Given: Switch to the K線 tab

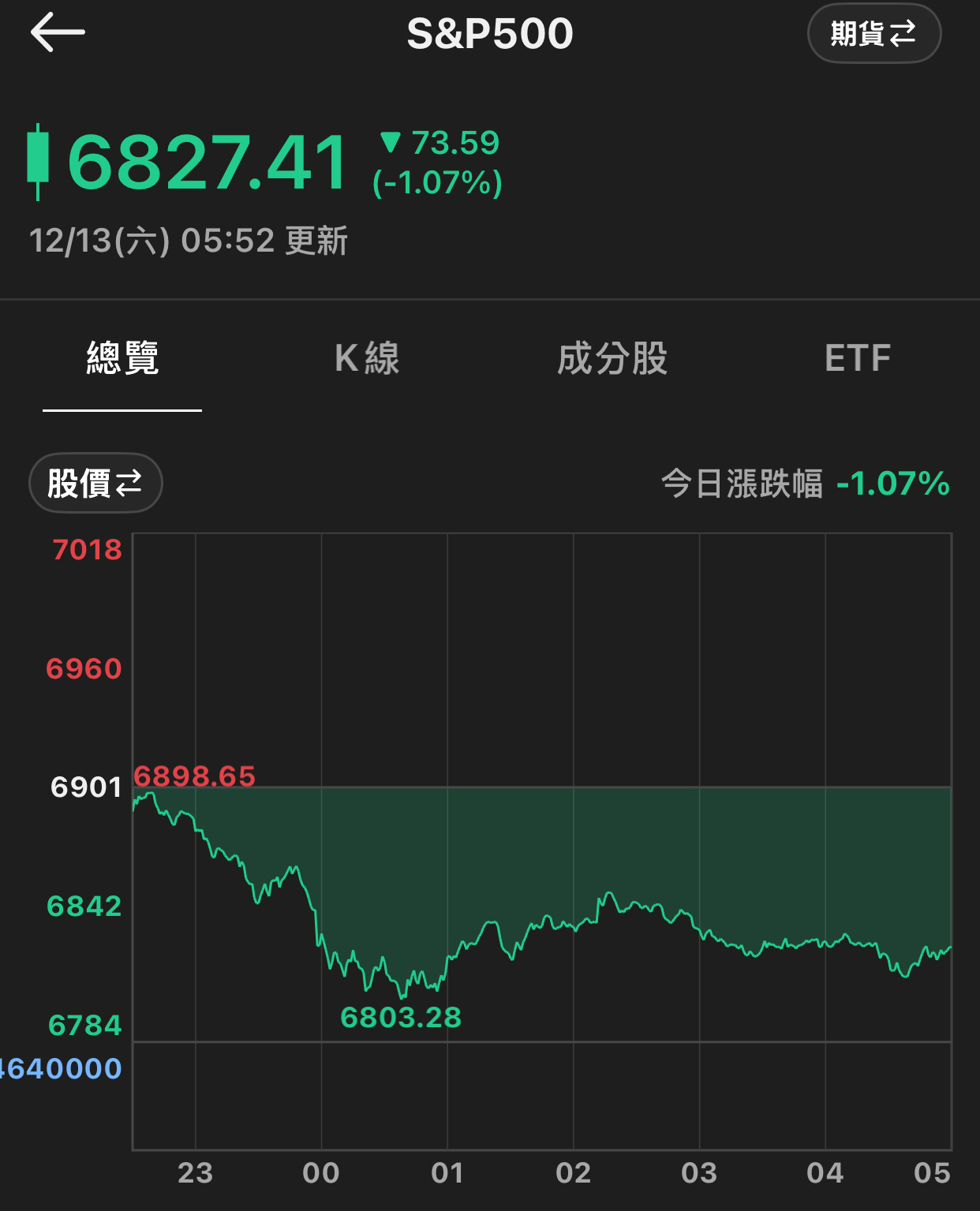Looking at the screenshot, I should click(x=367, y=358).
